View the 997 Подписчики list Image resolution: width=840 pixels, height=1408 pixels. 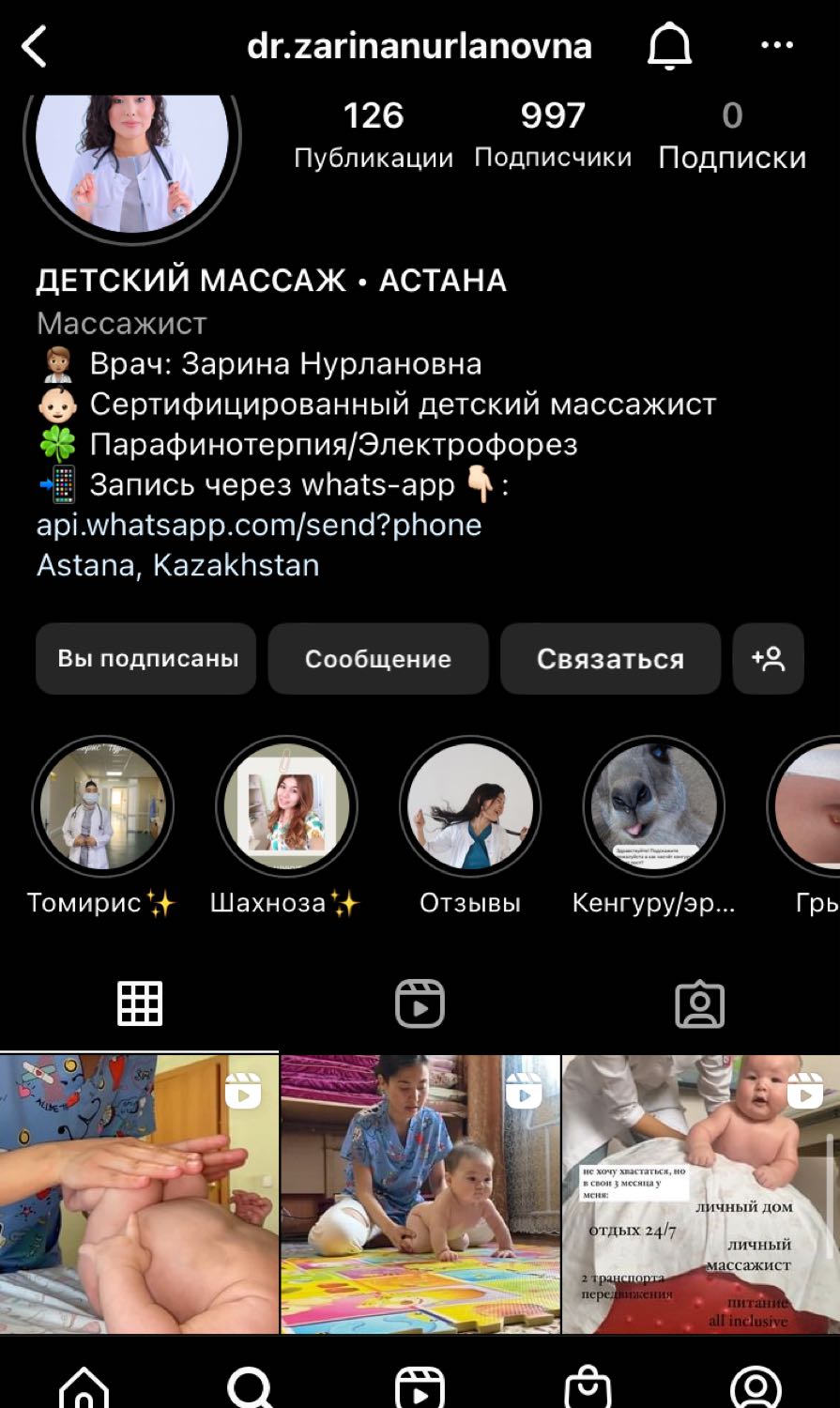click(553, 135)
